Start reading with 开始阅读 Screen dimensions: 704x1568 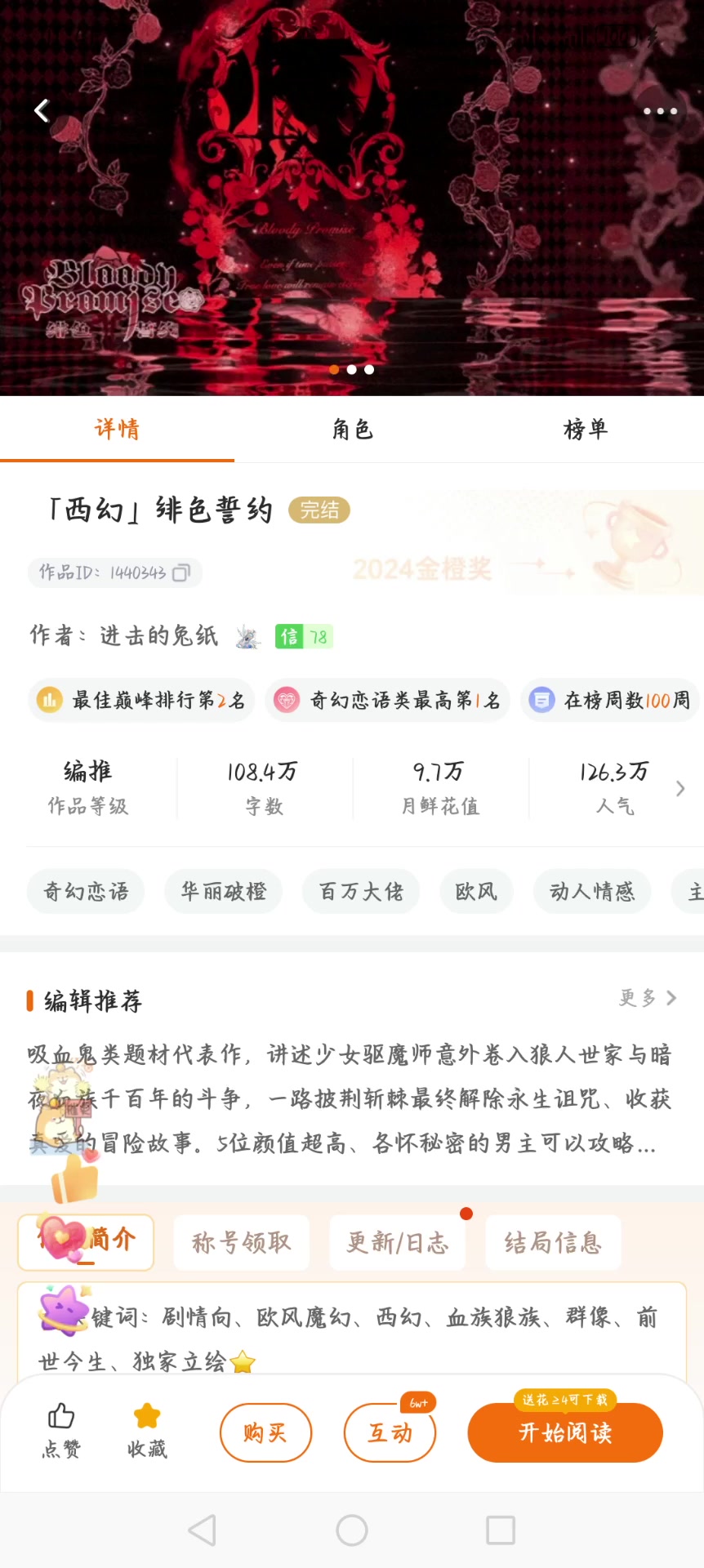565,1433
